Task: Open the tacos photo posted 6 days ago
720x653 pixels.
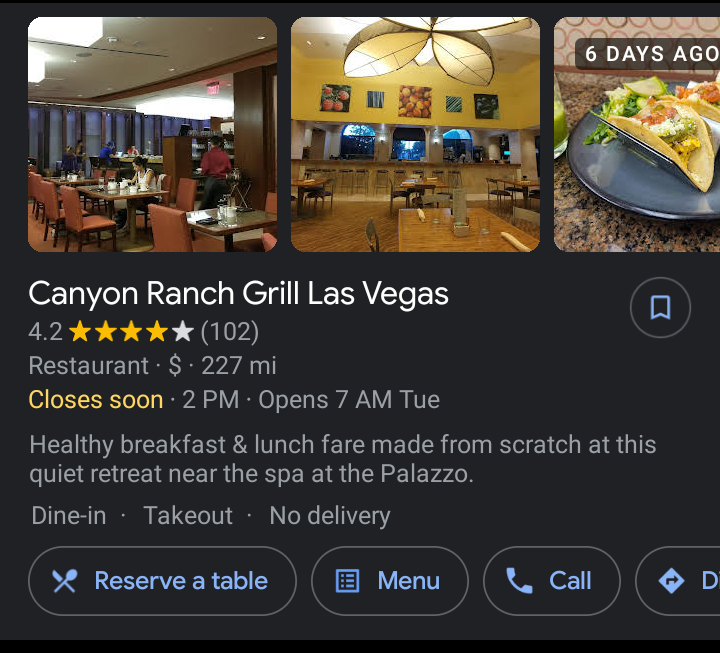Action: (637, 134)
